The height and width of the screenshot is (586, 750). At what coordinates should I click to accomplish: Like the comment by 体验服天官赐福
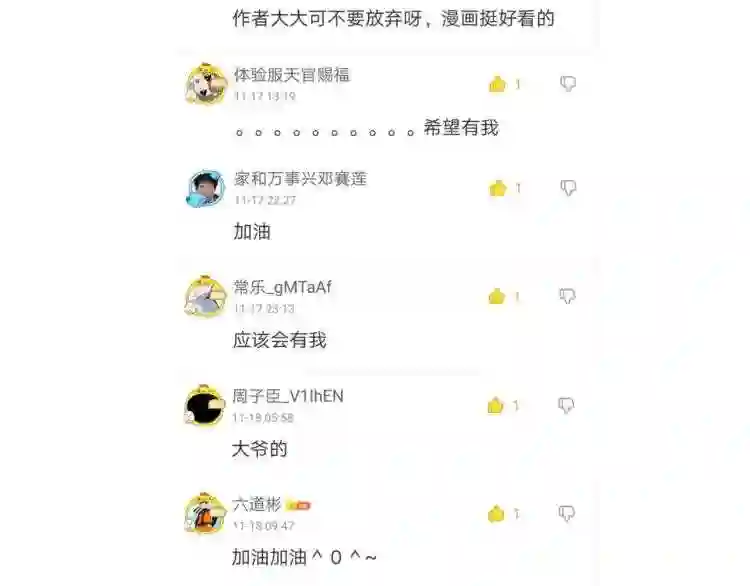tap(497, 84)
